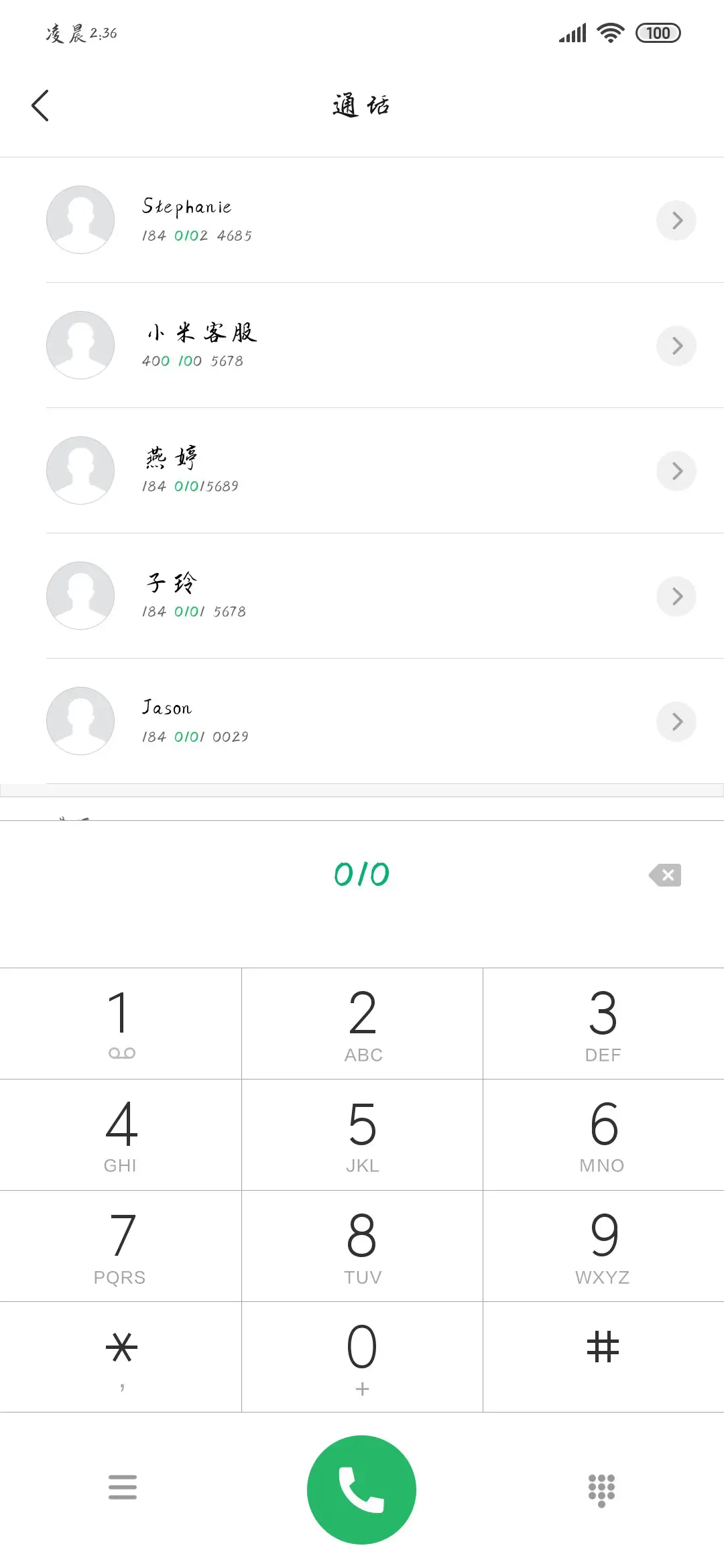Expand details for Stephanie's call record
Screen dimensions: 724x1568
(x=676, y=220)
